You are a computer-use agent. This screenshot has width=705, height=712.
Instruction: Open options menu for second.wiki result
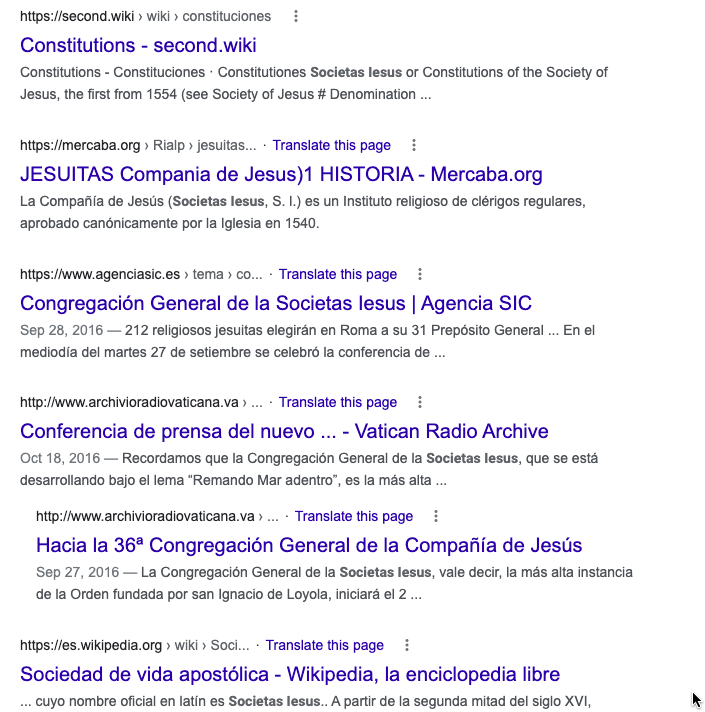(295, 16)
